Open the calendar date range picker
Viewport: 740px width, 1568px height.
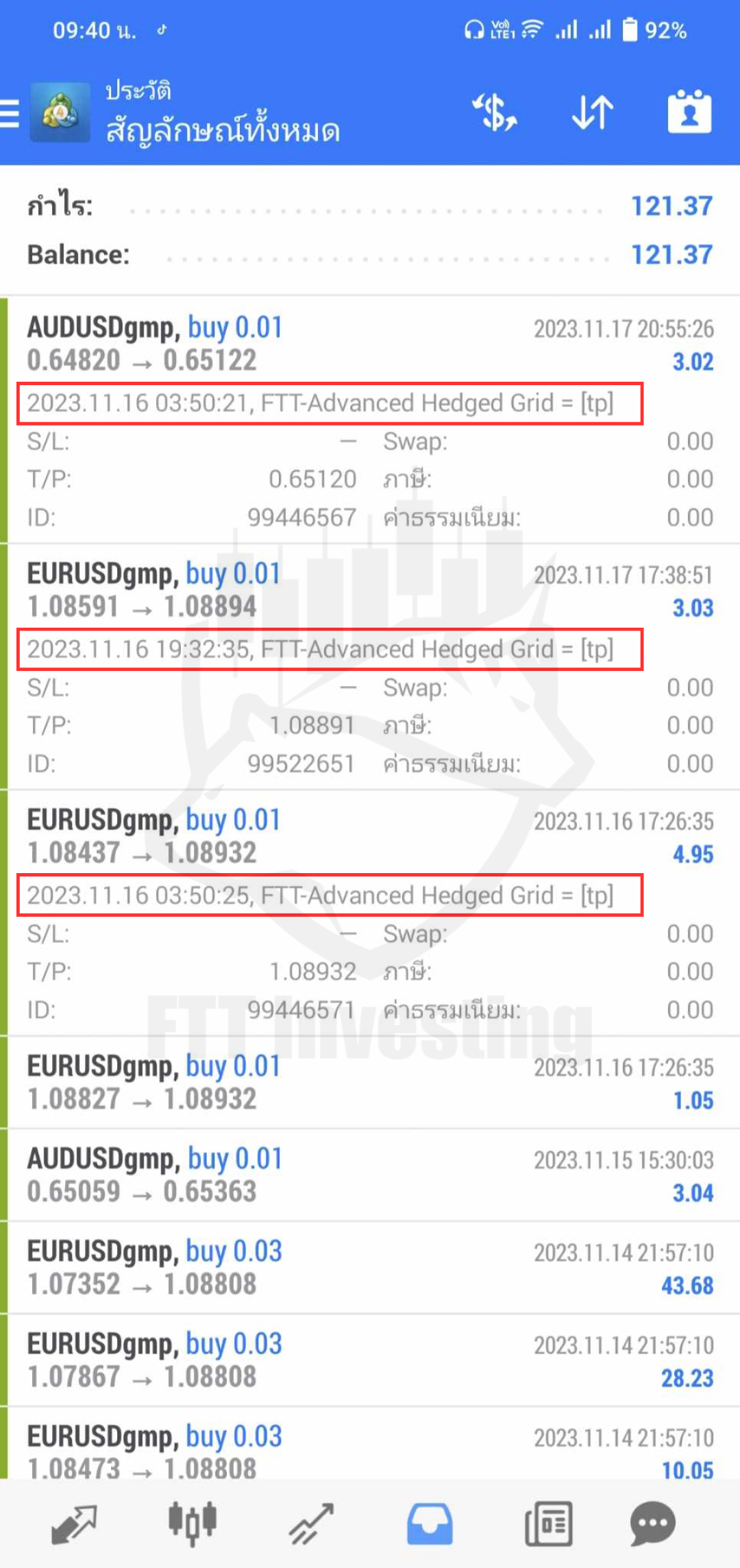click(690, 111)
